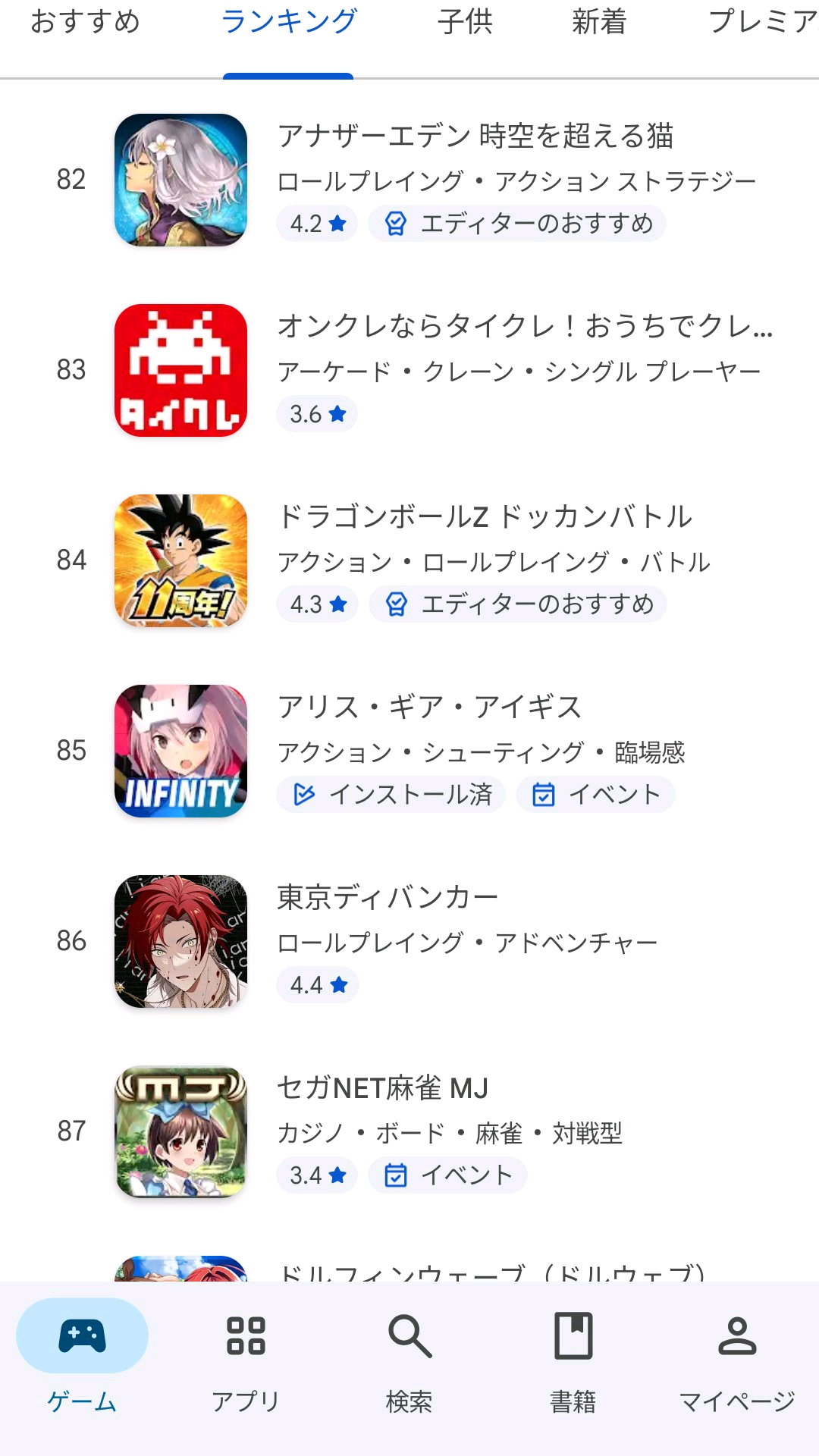Switch to the プレミアム tab

[762, 23]
